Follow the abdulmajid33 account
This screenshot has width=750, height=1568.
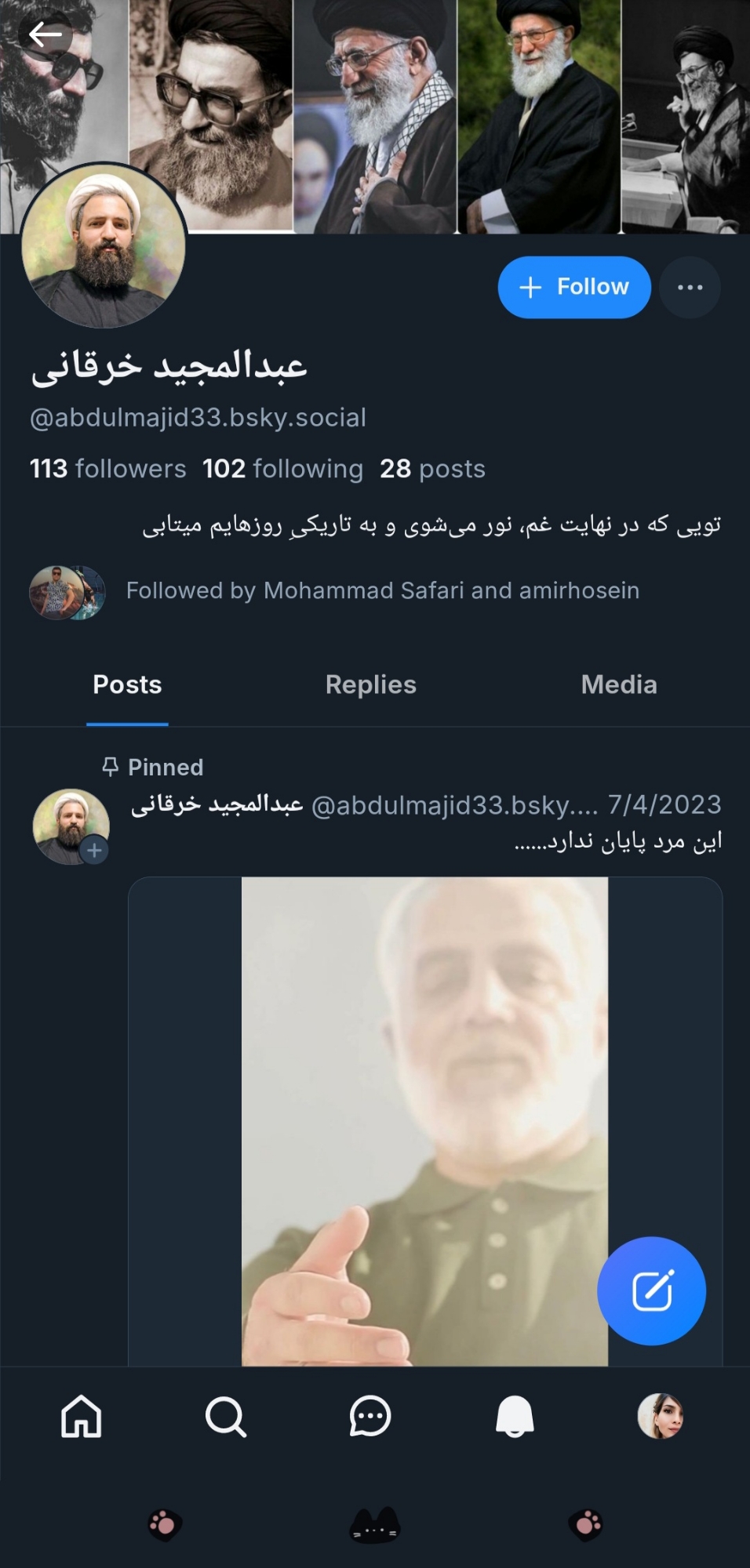[x=573, y=287]
